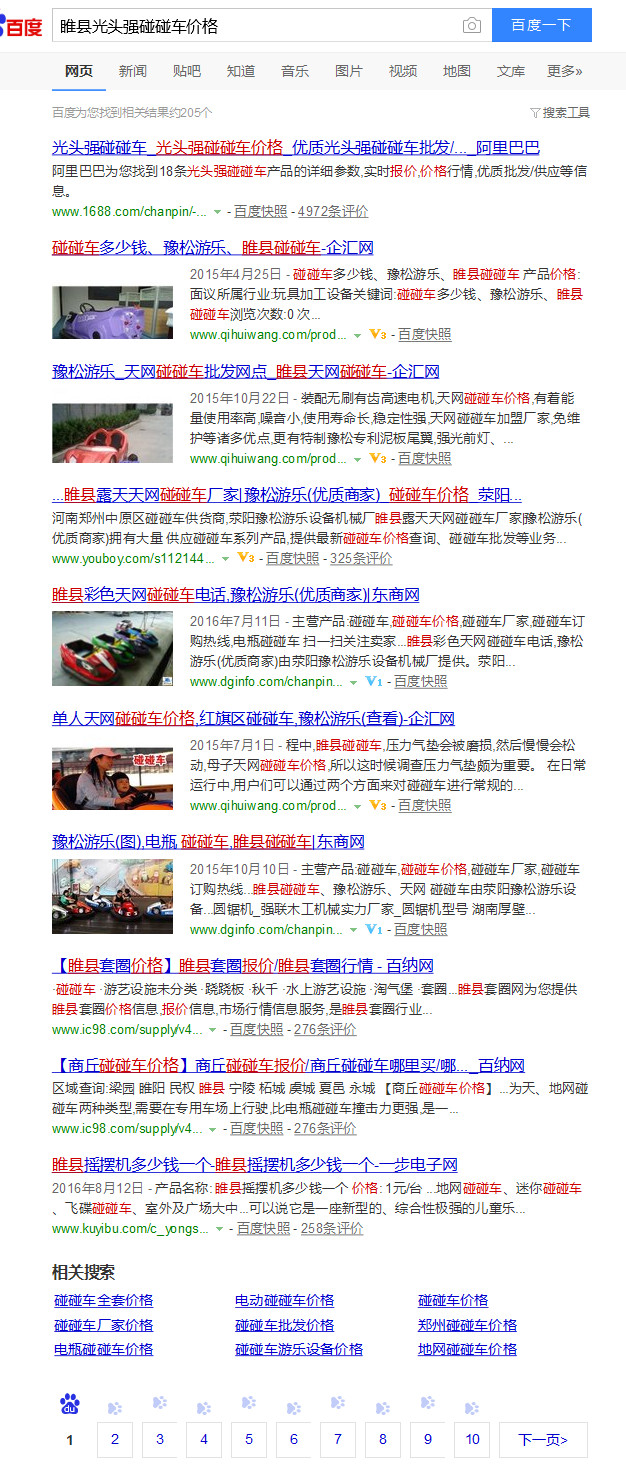Open 商丘碰碰车价格 百纳网 result
626x1479 pixels.
coord(288,1065)
